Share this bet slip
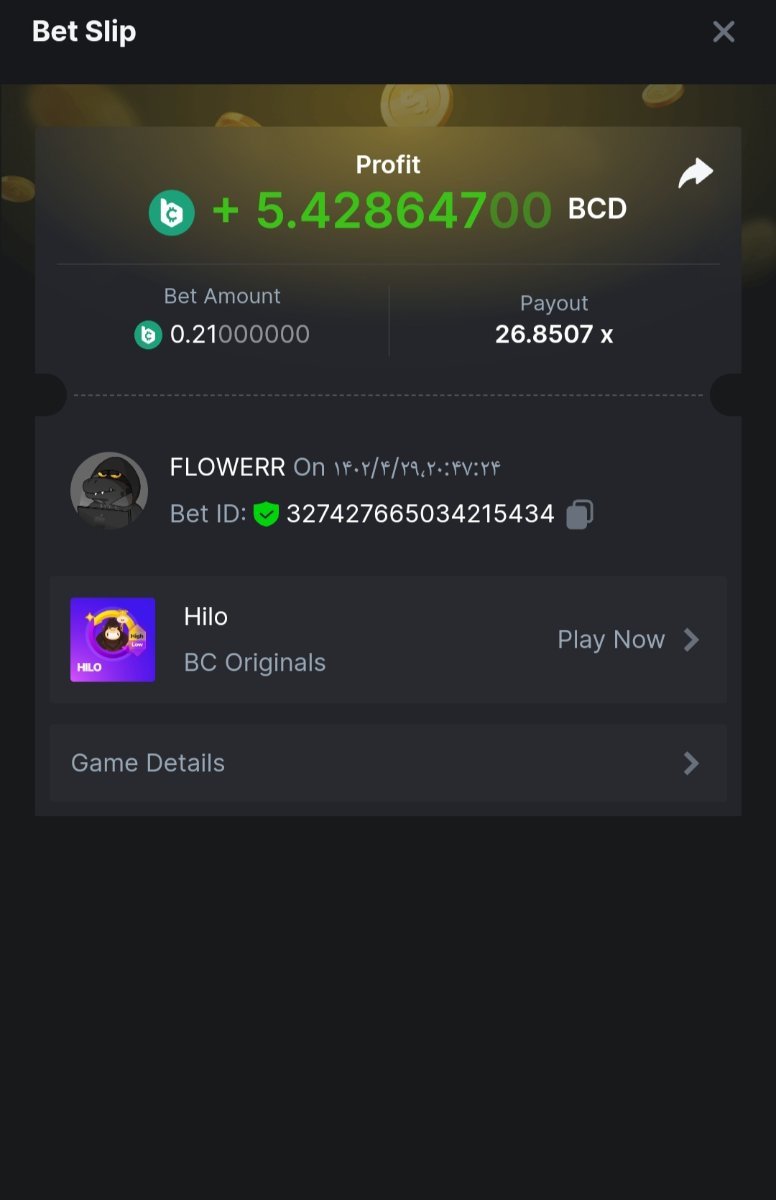 tap(695, 173)
